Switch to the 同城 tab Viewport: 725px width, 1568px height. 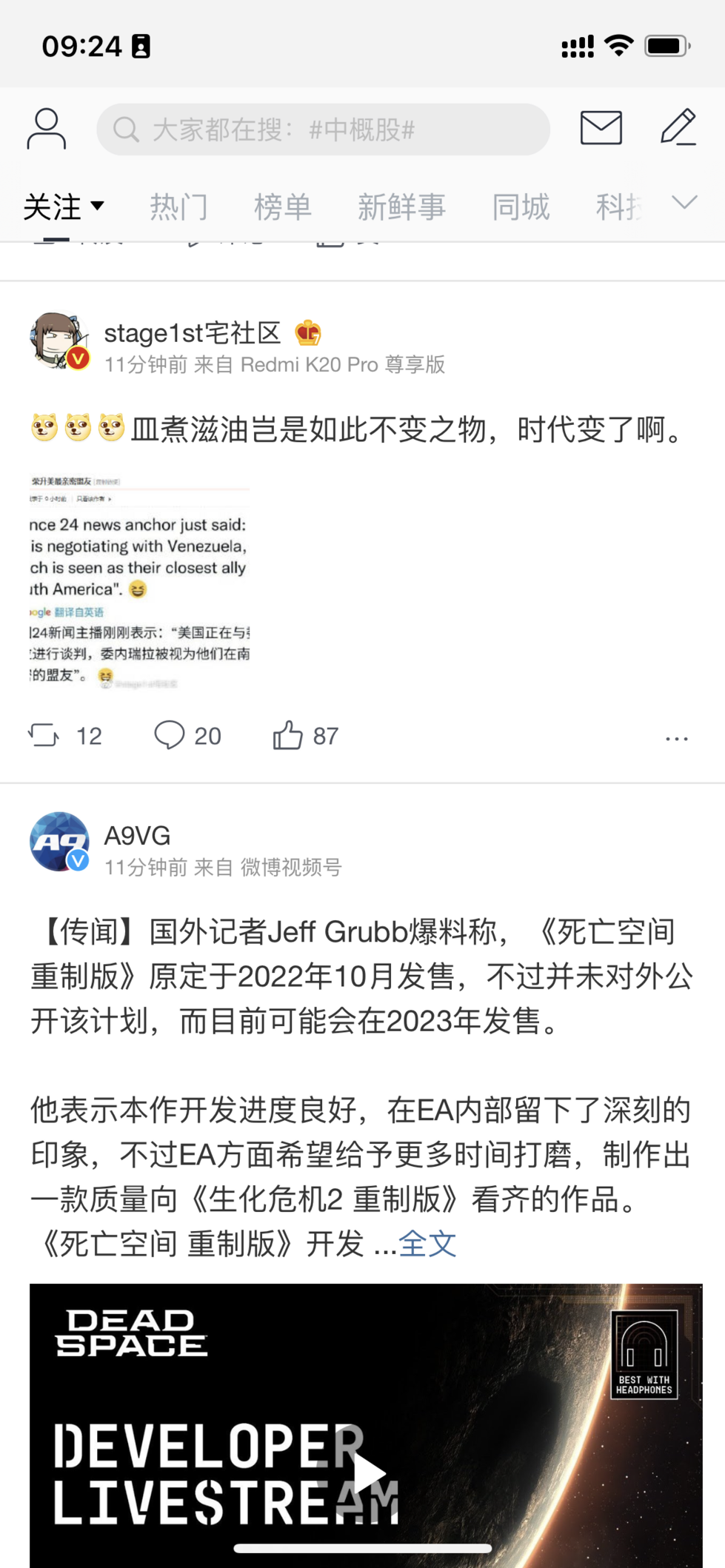click(x=521, y=207)
